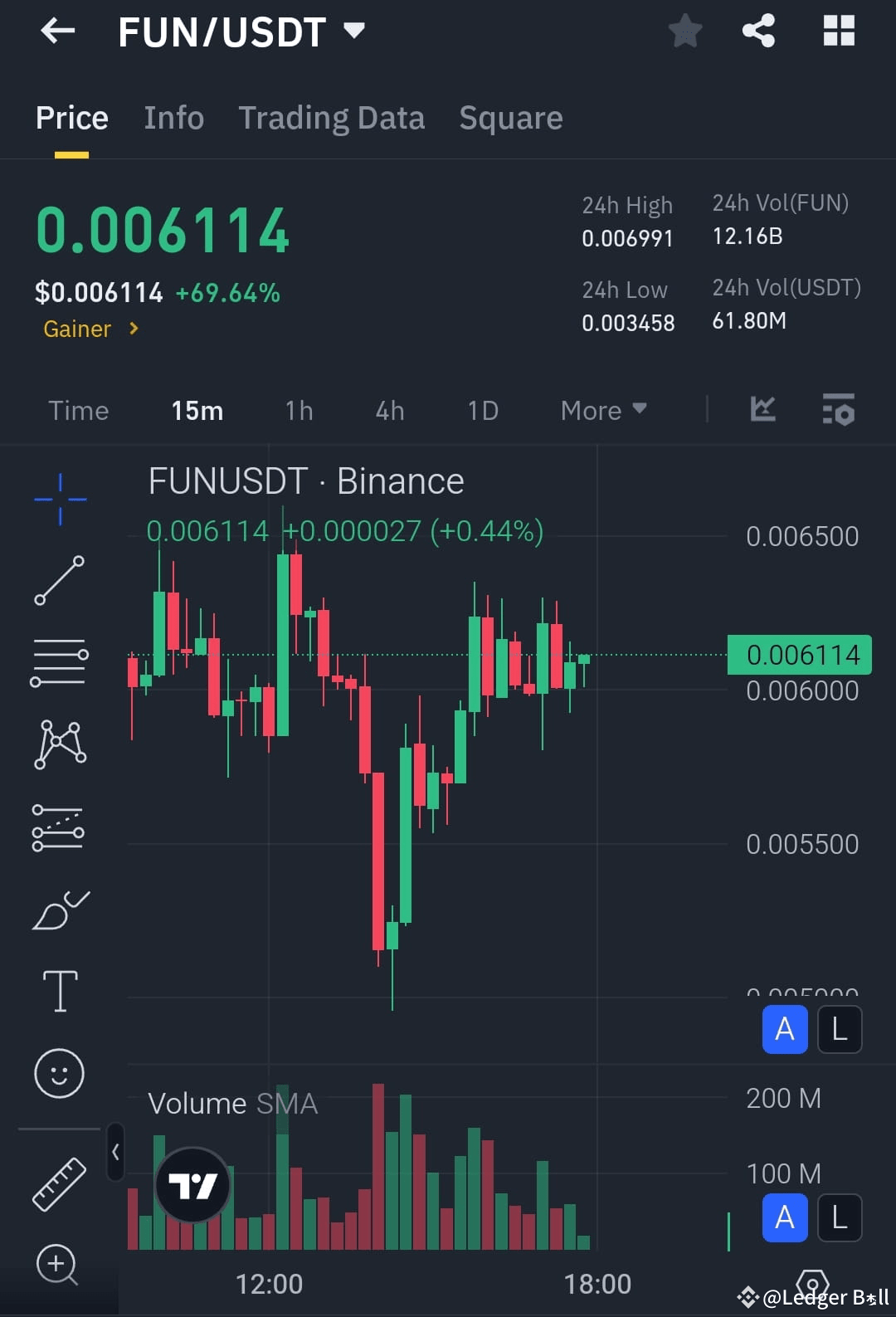The width and height of the screenshot is (896, 1317).
Task: Switch price scale to Logarithmic mode
Action: [839, 1029]
